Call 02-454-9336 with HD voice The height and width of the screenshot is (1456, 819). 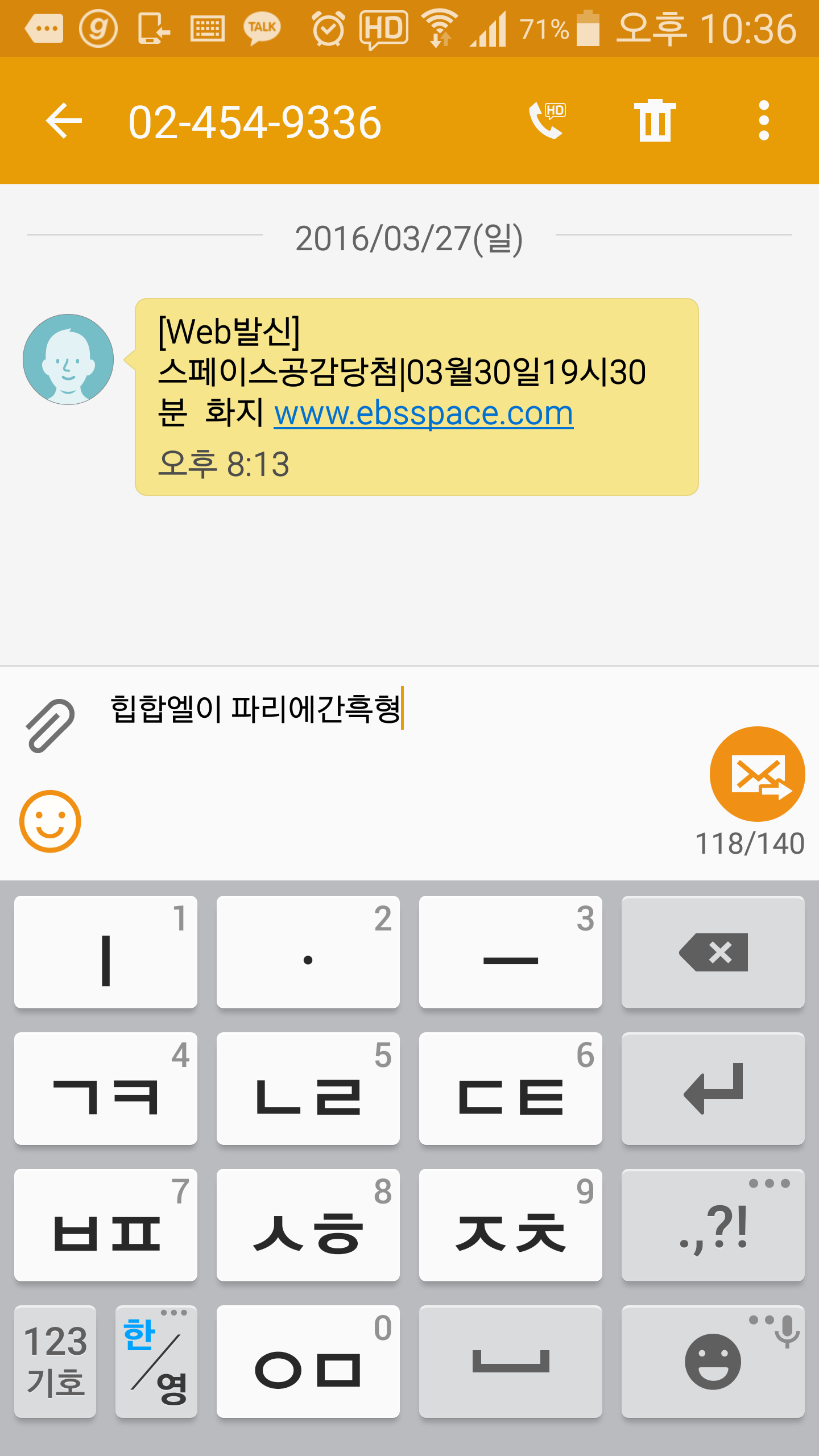(547, 121)
